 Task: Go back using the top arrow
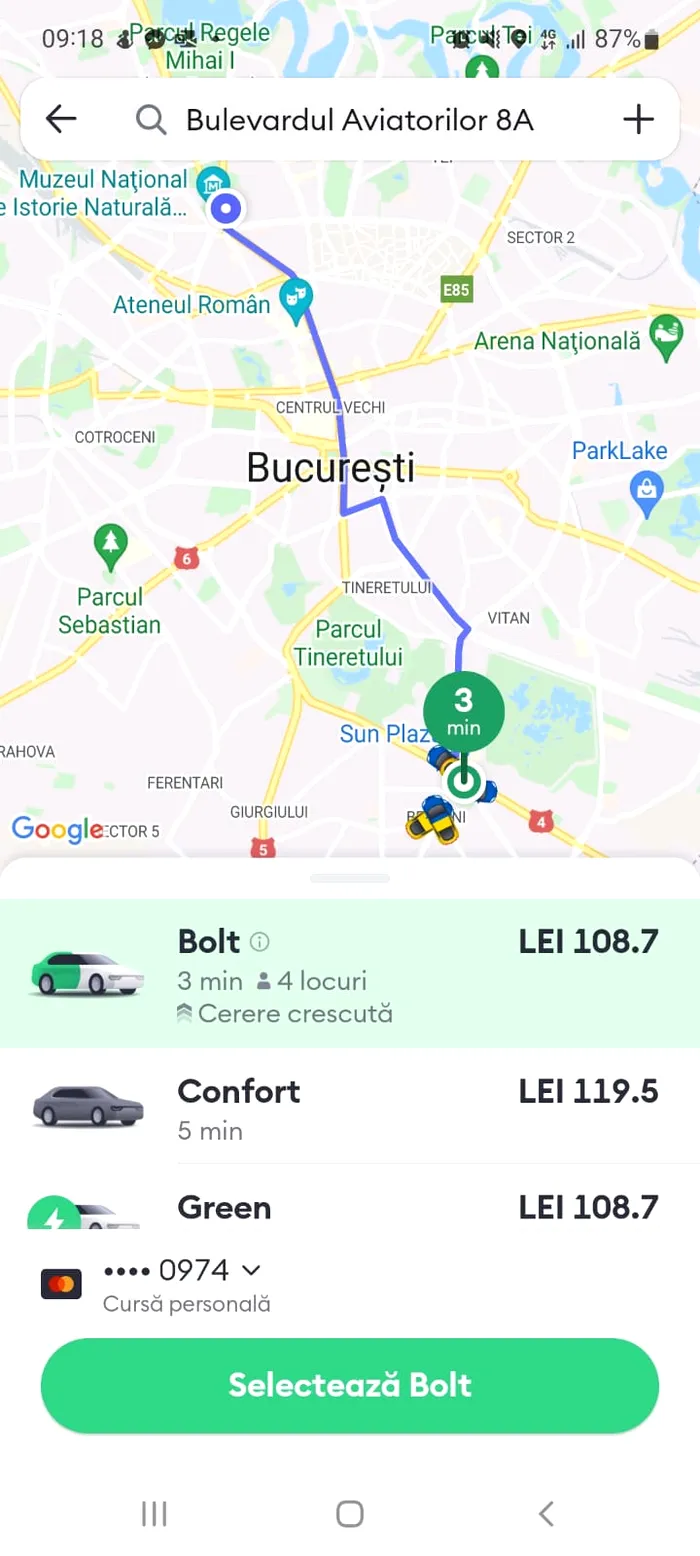click(x=61, y=120)
